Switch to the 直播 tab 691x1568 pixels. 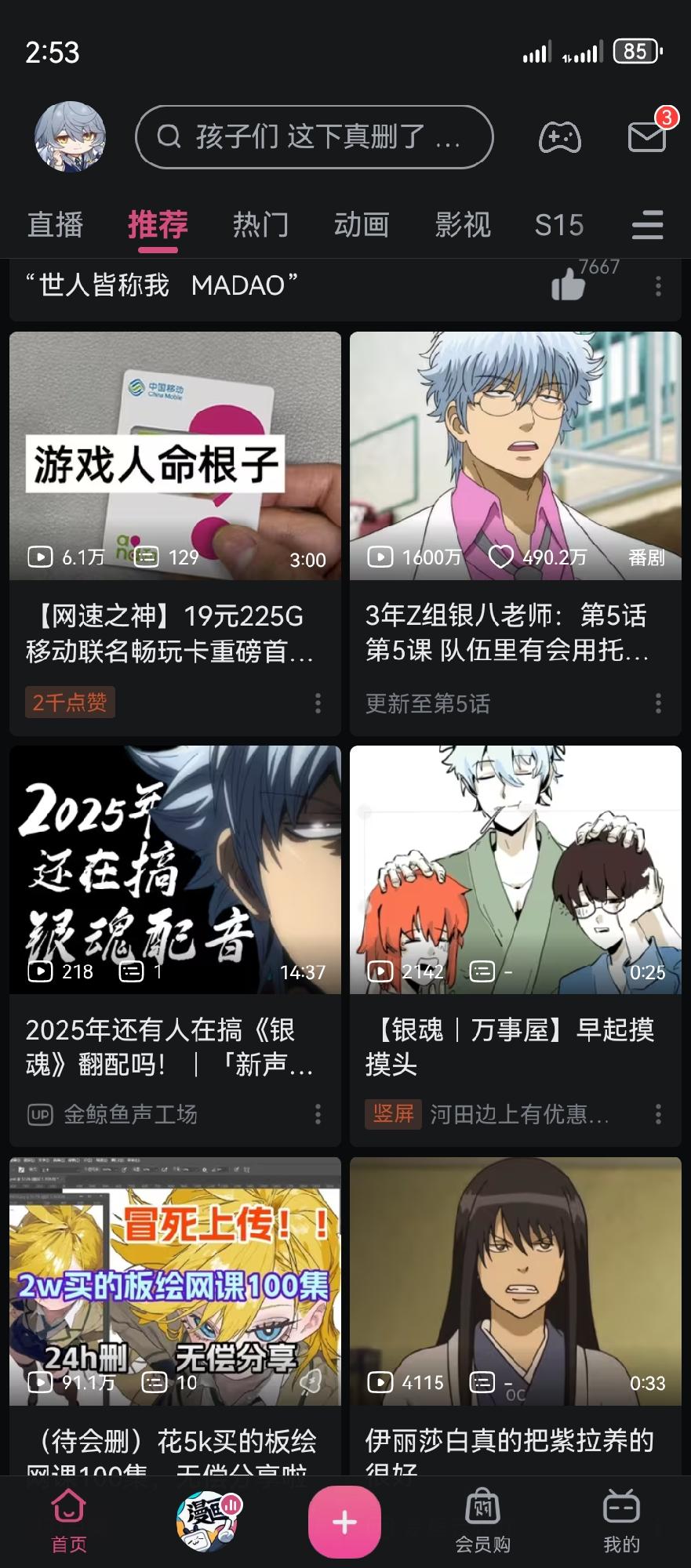(x=55, y=225)
